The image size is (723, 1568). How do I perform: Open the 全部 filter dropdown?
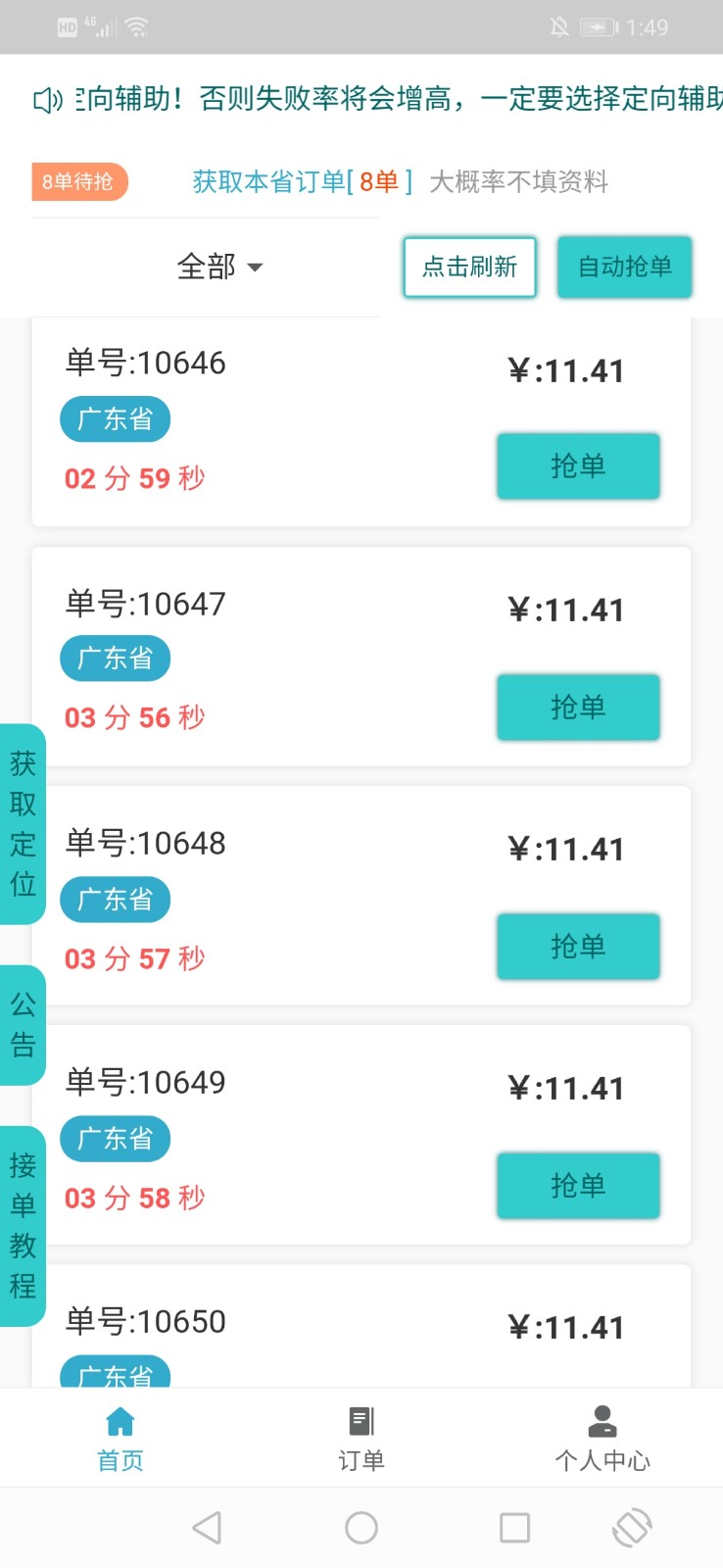(x=218, y=267)
